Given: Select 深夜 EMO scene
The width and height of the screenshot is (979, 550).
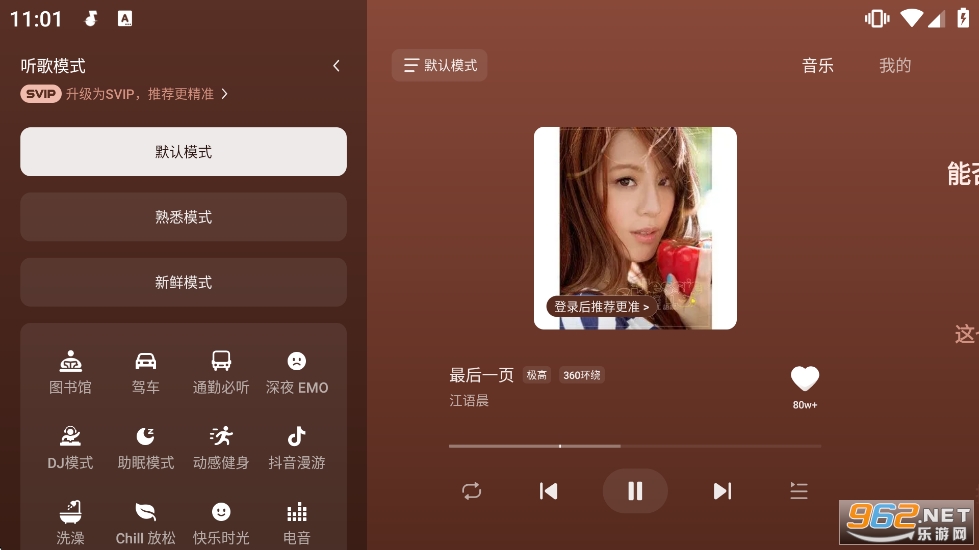Looking at the screenshot, I should point(297,371).
